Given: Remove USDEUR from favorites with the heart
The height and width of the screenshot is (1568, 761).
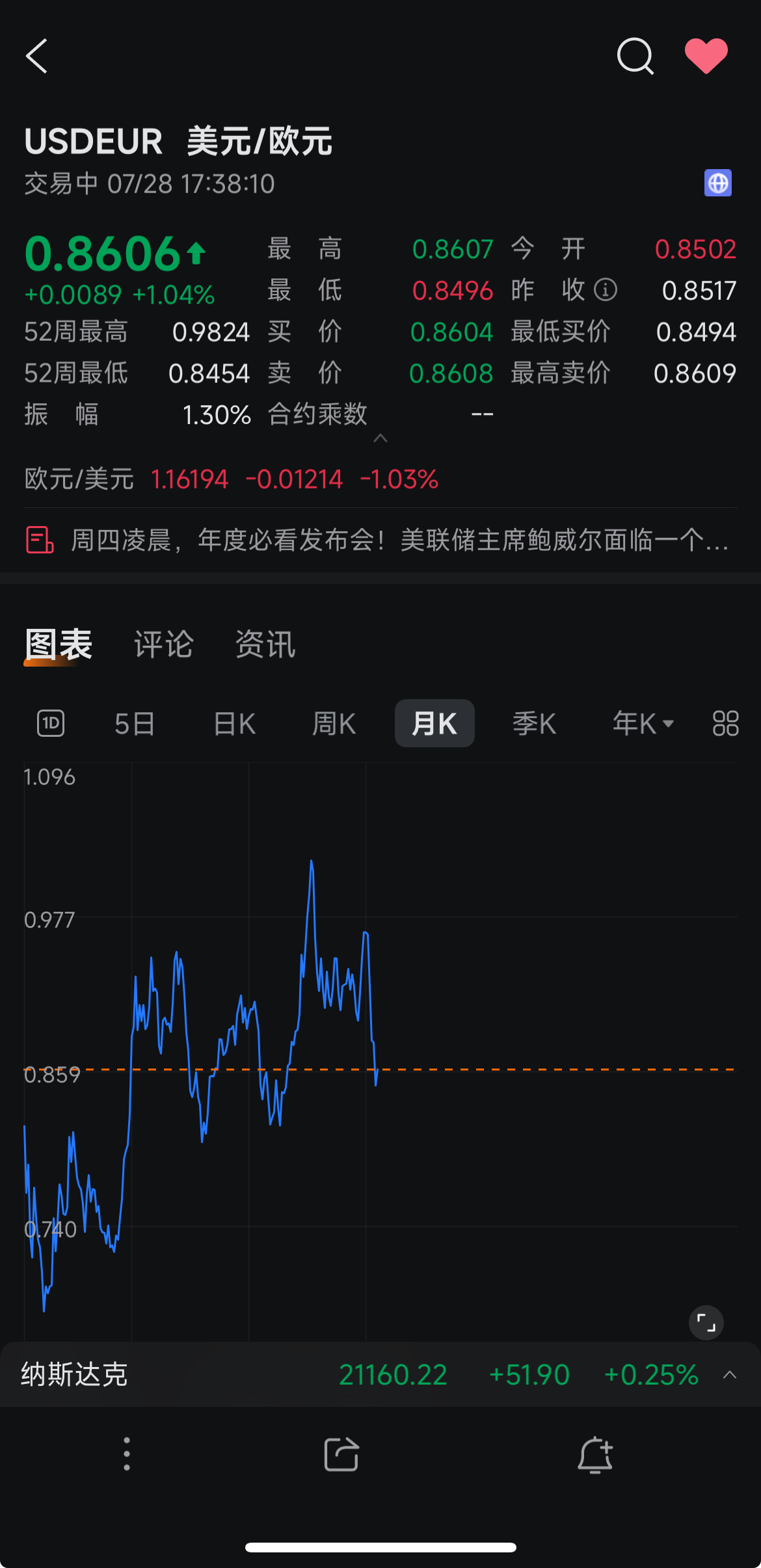Looking at the screenshot, I should (706, 56).
